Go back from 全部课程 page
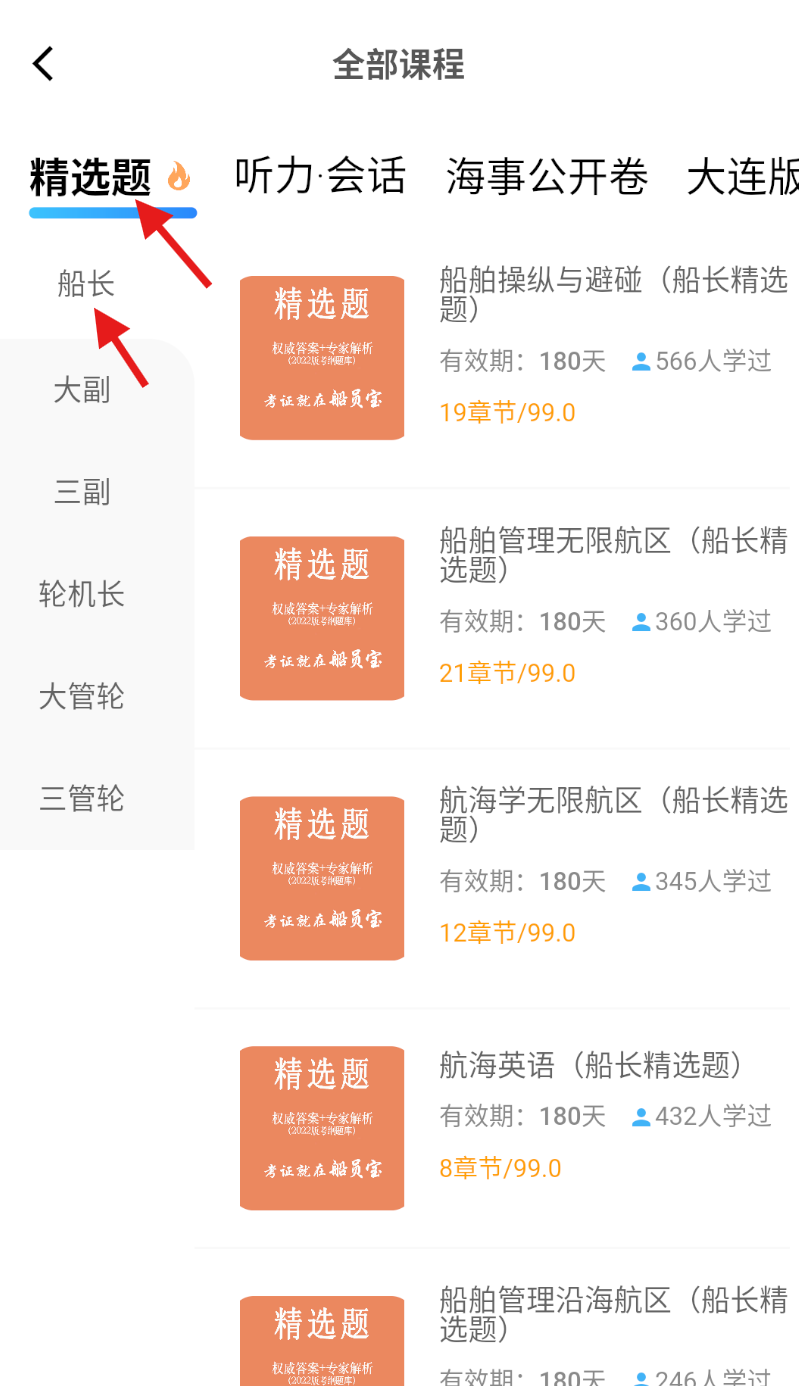 click(43, 65)
